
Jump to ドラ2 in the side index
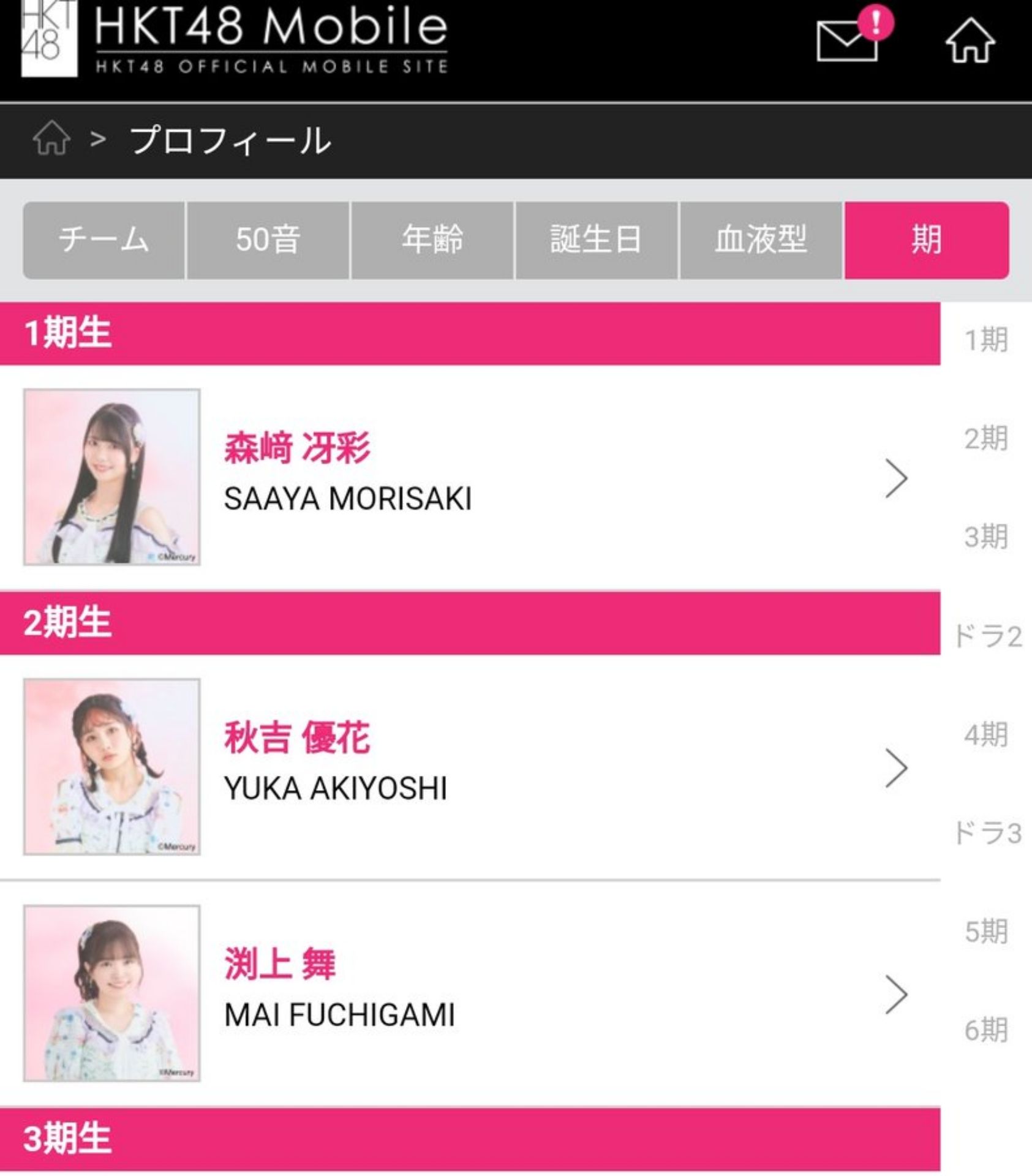[x=987, y=636]
